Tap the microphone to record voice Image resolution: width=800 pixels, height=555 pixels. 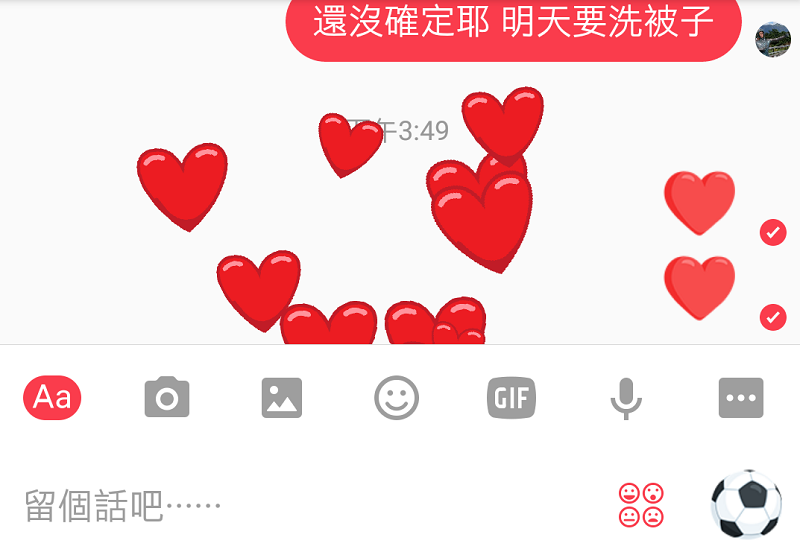coord(626,398)
